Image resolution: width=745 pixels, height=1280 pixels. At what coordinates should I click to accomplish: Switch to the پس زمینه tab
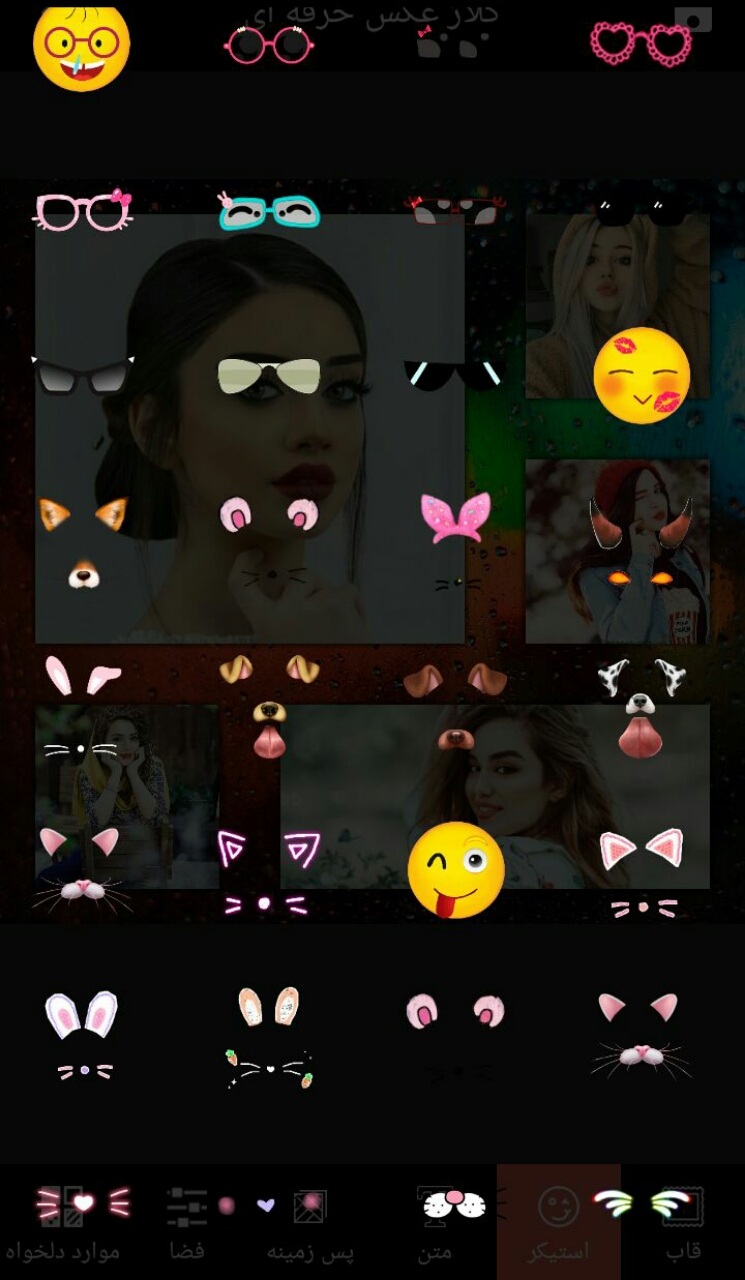(310, 1222)
